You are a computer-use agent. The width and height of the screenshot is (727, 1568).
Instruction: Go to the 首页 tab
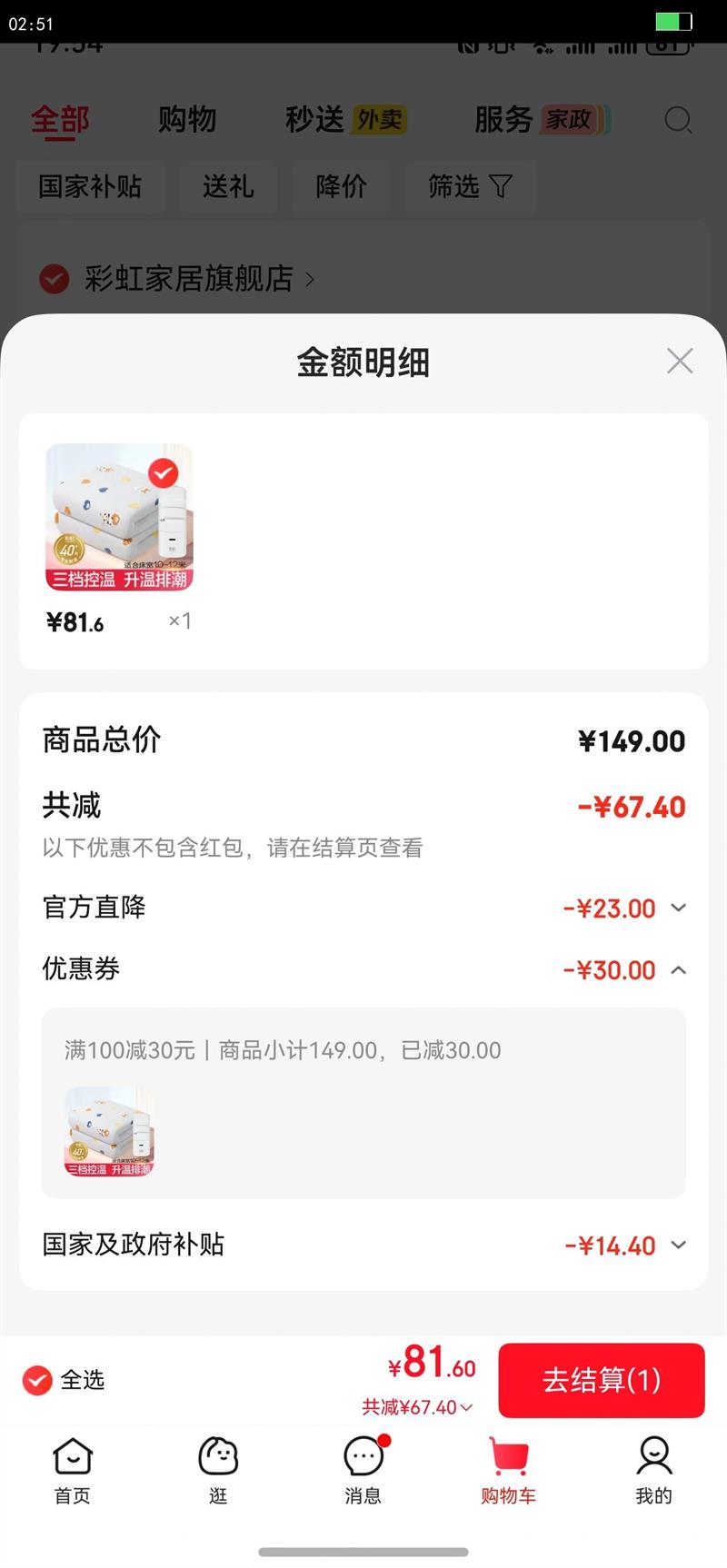pos(73,1471)
